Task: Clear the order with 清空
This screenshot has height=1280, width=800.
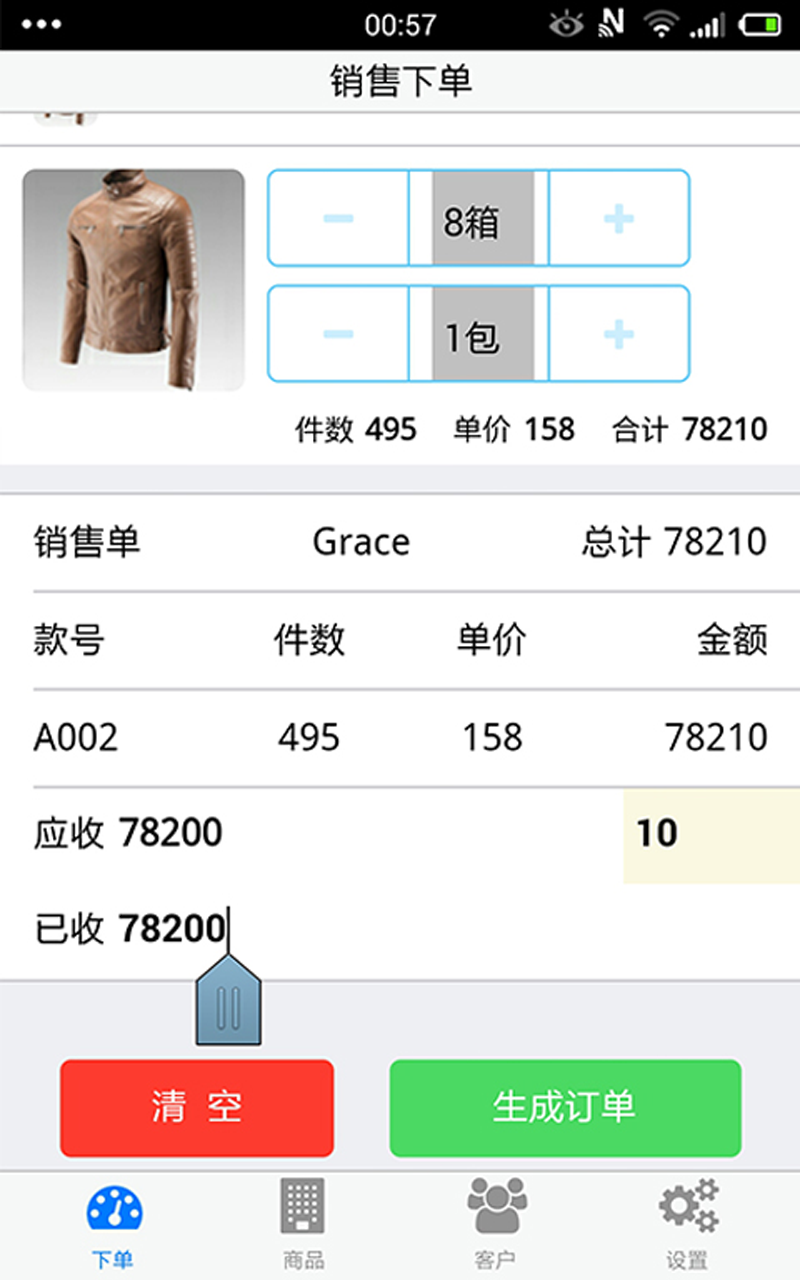Action: pyautogui.click(x=197, y=1108)
